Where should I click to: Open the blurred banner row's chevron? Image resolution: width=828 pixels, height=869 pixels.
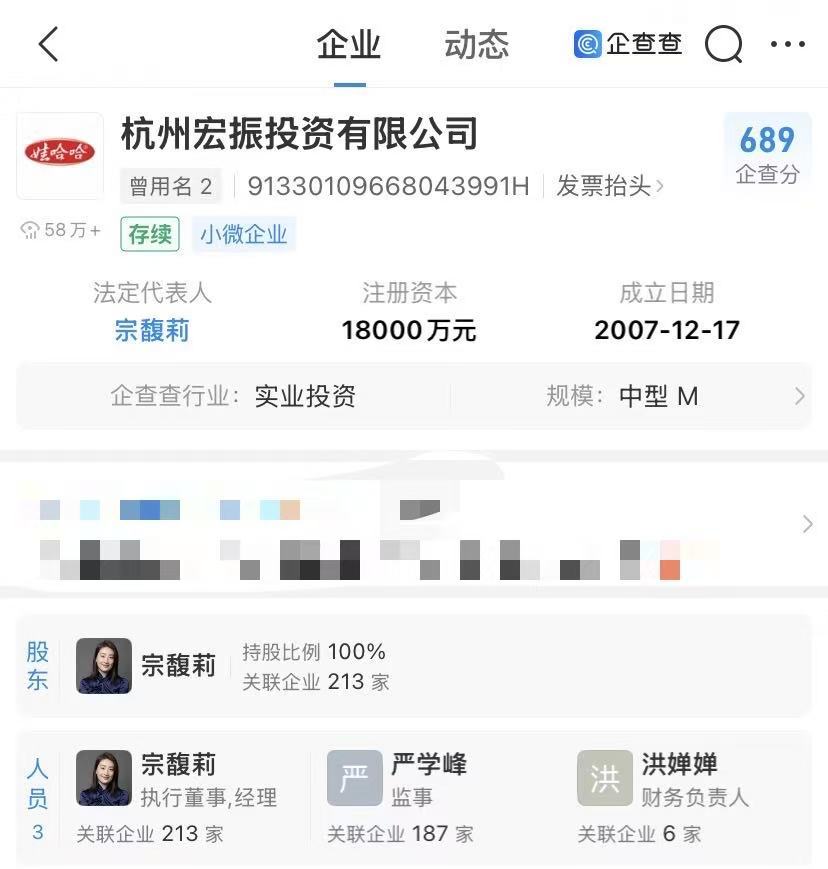[x=807, y=525]
